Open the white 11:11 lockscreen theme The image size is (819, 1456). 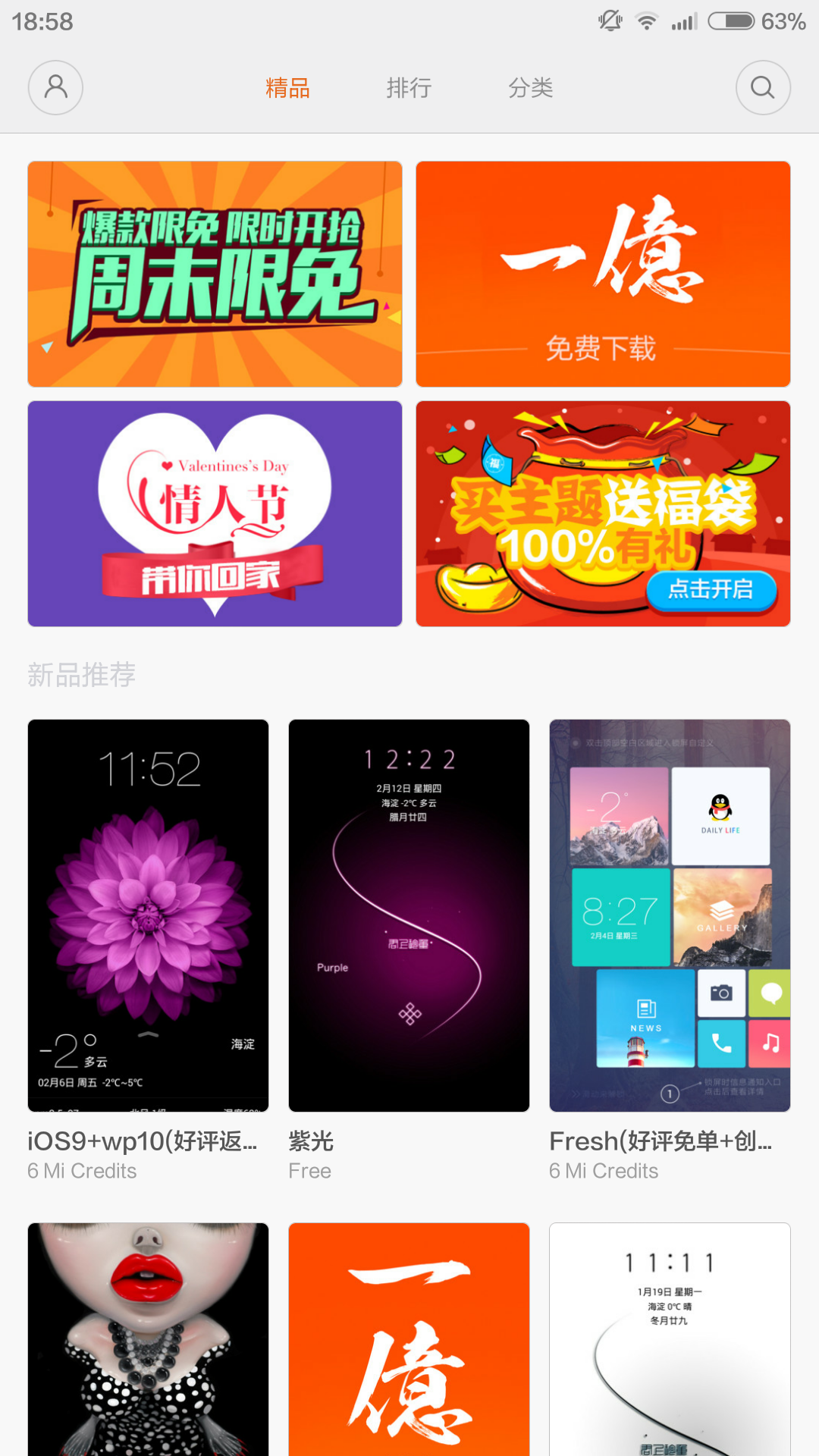[670, 1338]
